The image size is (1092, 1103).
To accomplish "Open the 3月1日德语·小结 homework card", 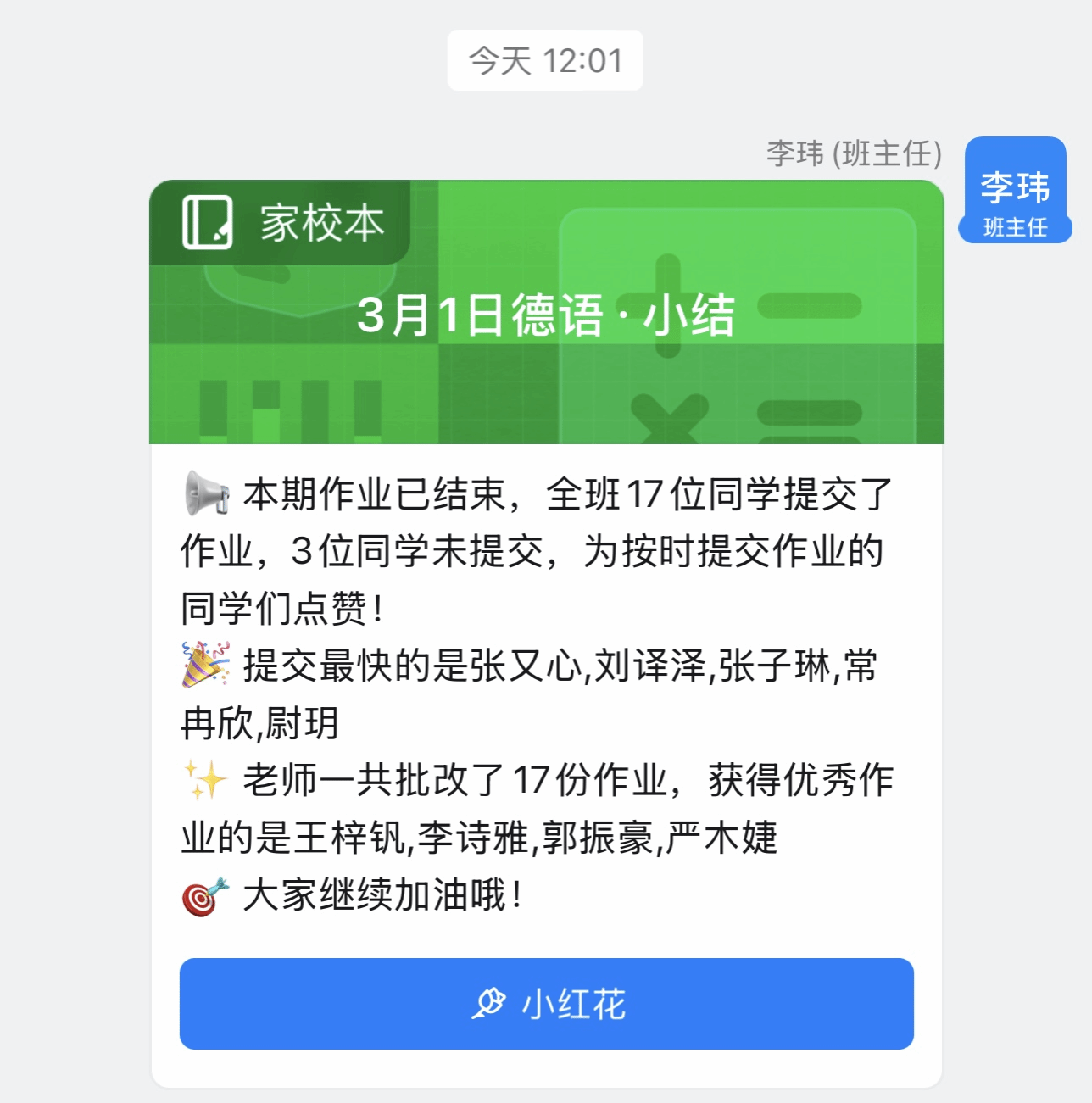I will point(546,315).
